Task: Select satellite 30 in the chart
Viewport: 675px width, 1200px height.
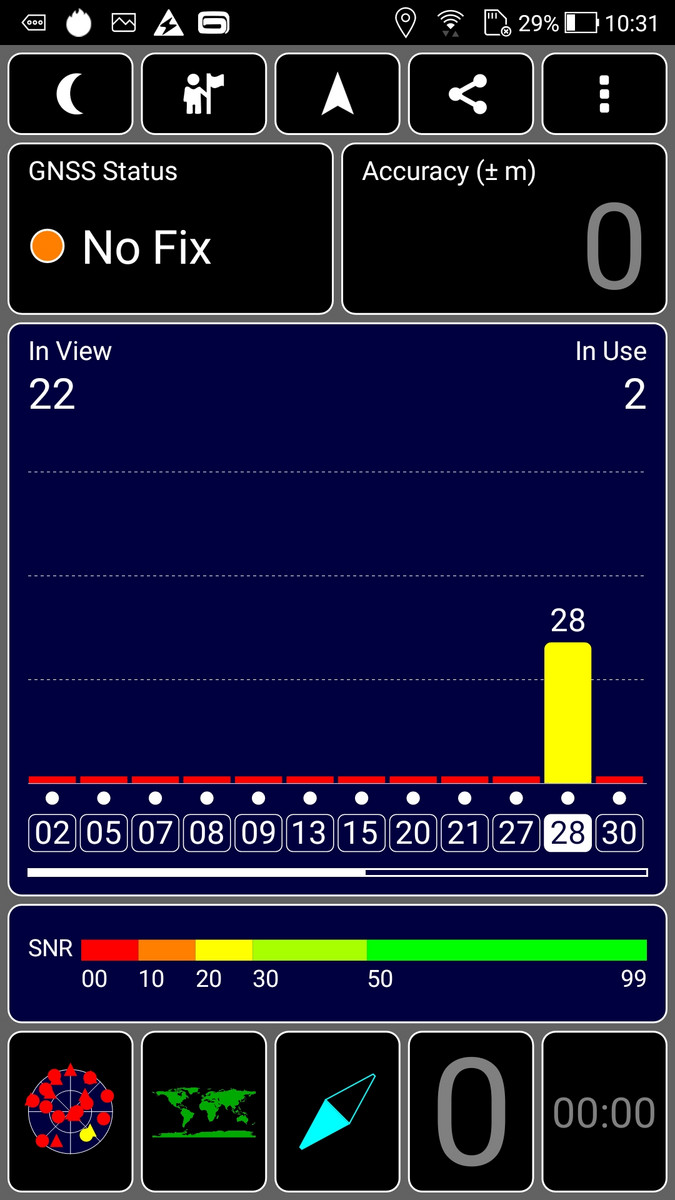Action: (620, 833)
